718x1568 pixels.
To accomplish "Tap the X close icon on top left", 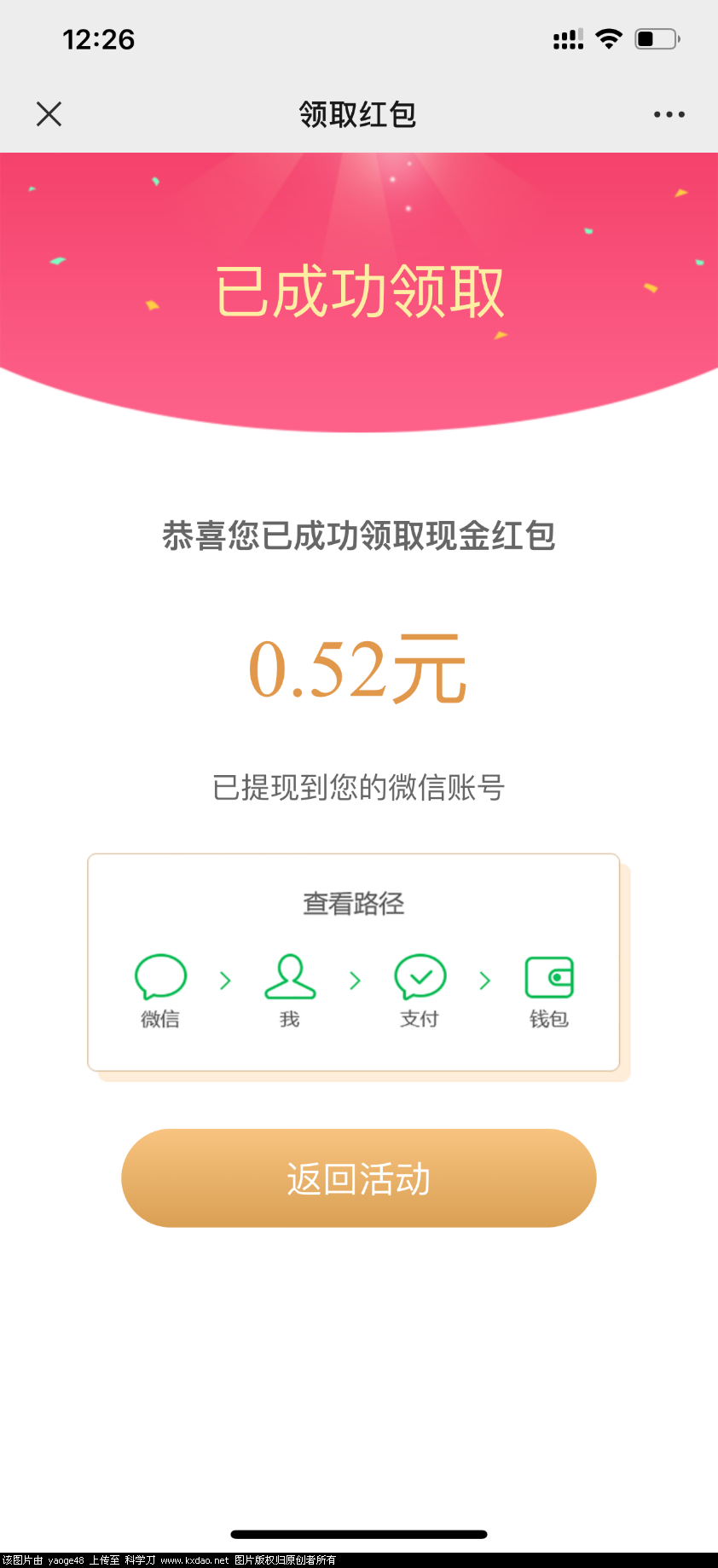I will pyautogui.click(x=49, y=113).
